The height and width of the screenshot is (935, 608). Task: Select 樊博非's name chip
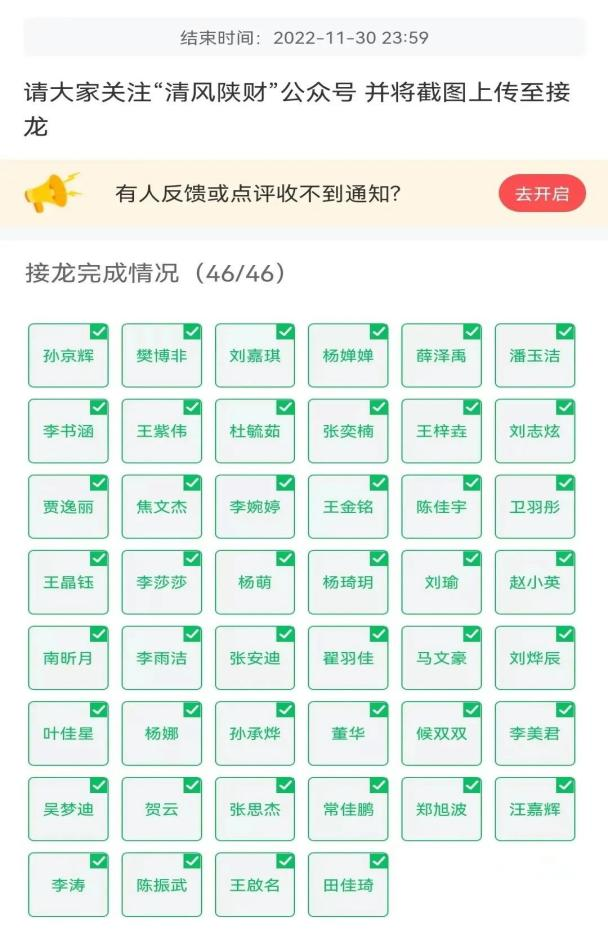pyautogui.click(x=161, y=355)
